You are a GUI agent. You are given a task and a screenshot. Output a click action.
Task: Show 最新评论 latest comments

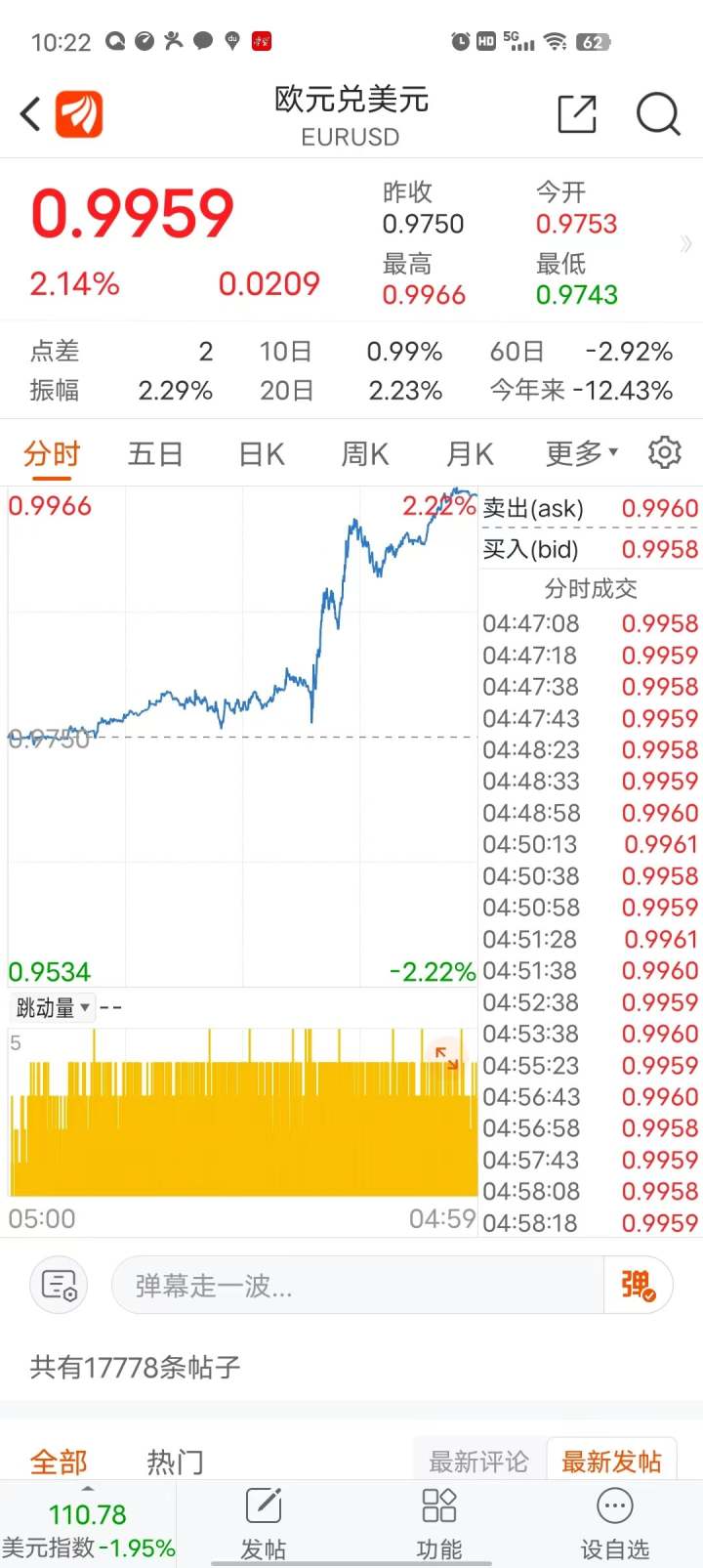477,1460
